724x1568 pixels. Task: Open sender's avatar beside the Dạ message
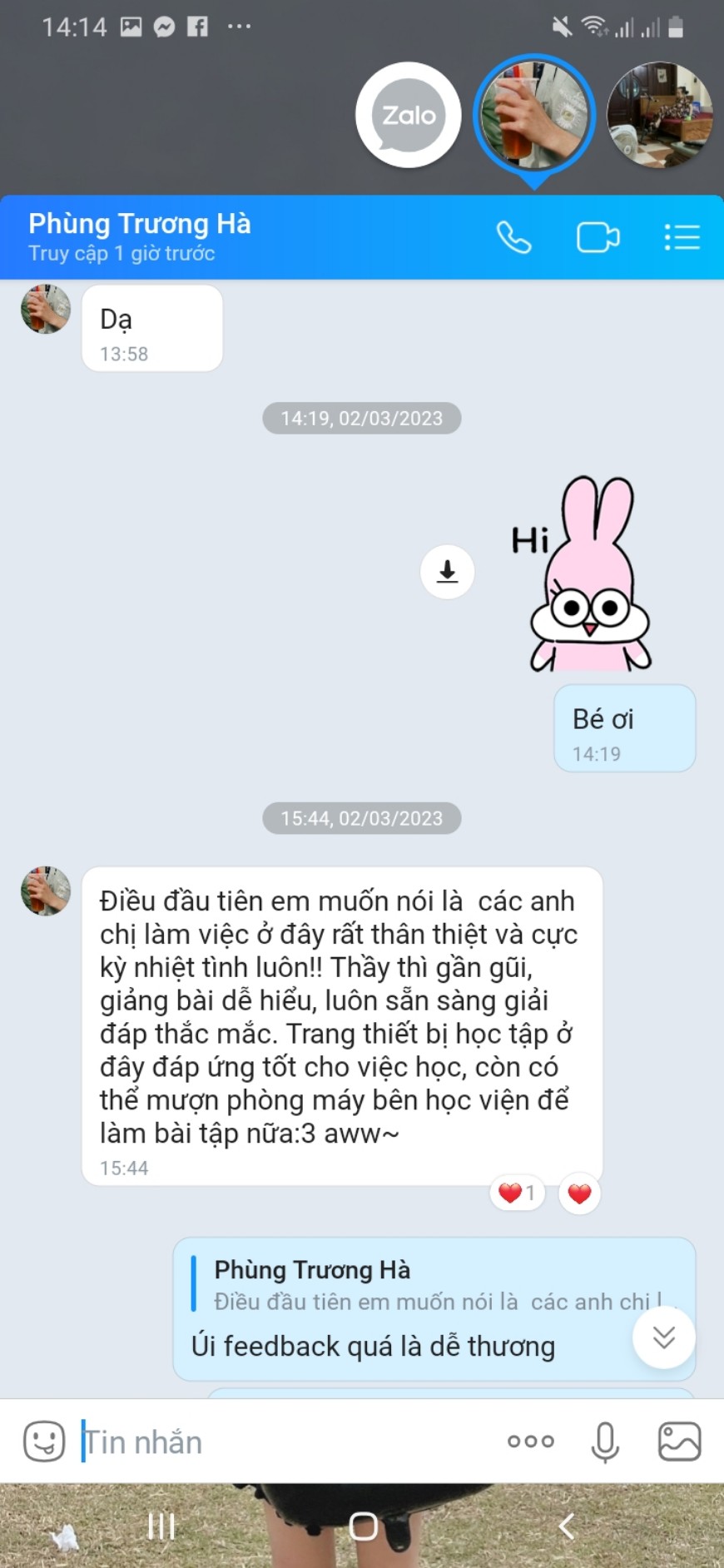coord(46,309)
